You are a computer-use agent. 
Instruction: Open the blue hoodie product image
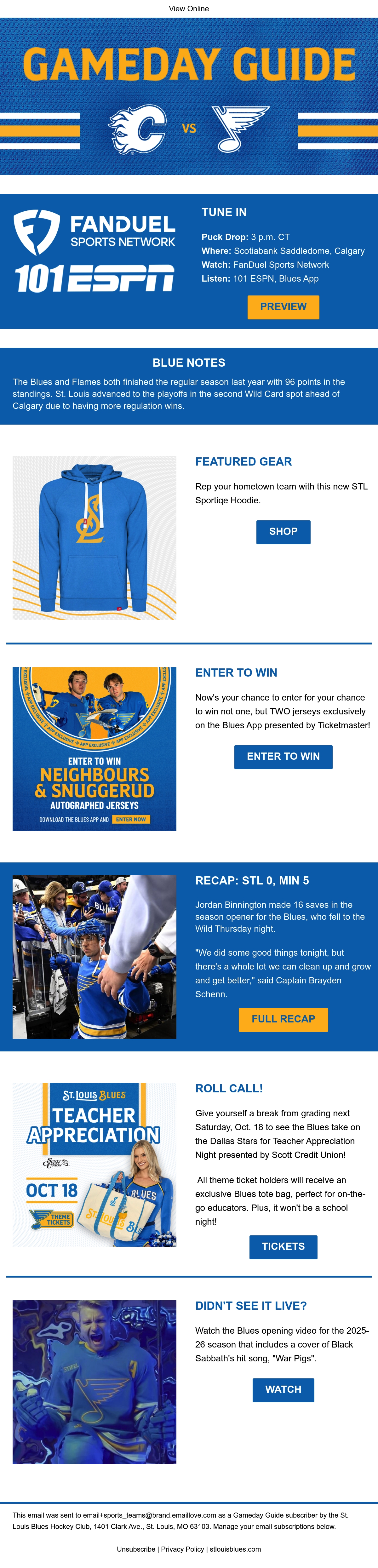click(94, 538)
